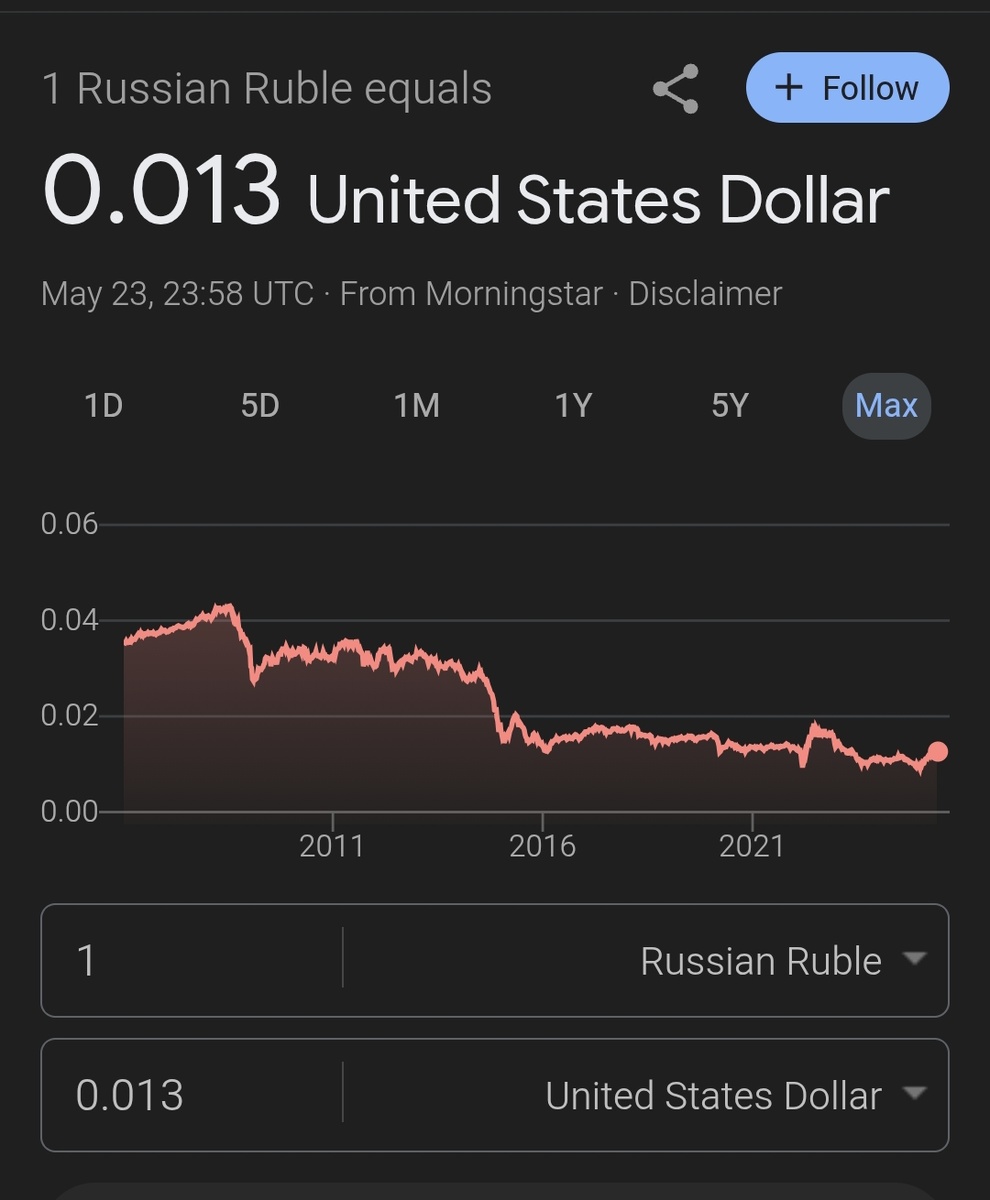Switch to the 5Y chart range
This screenshot has height=1200, width=990.
[x=730, y=406]
